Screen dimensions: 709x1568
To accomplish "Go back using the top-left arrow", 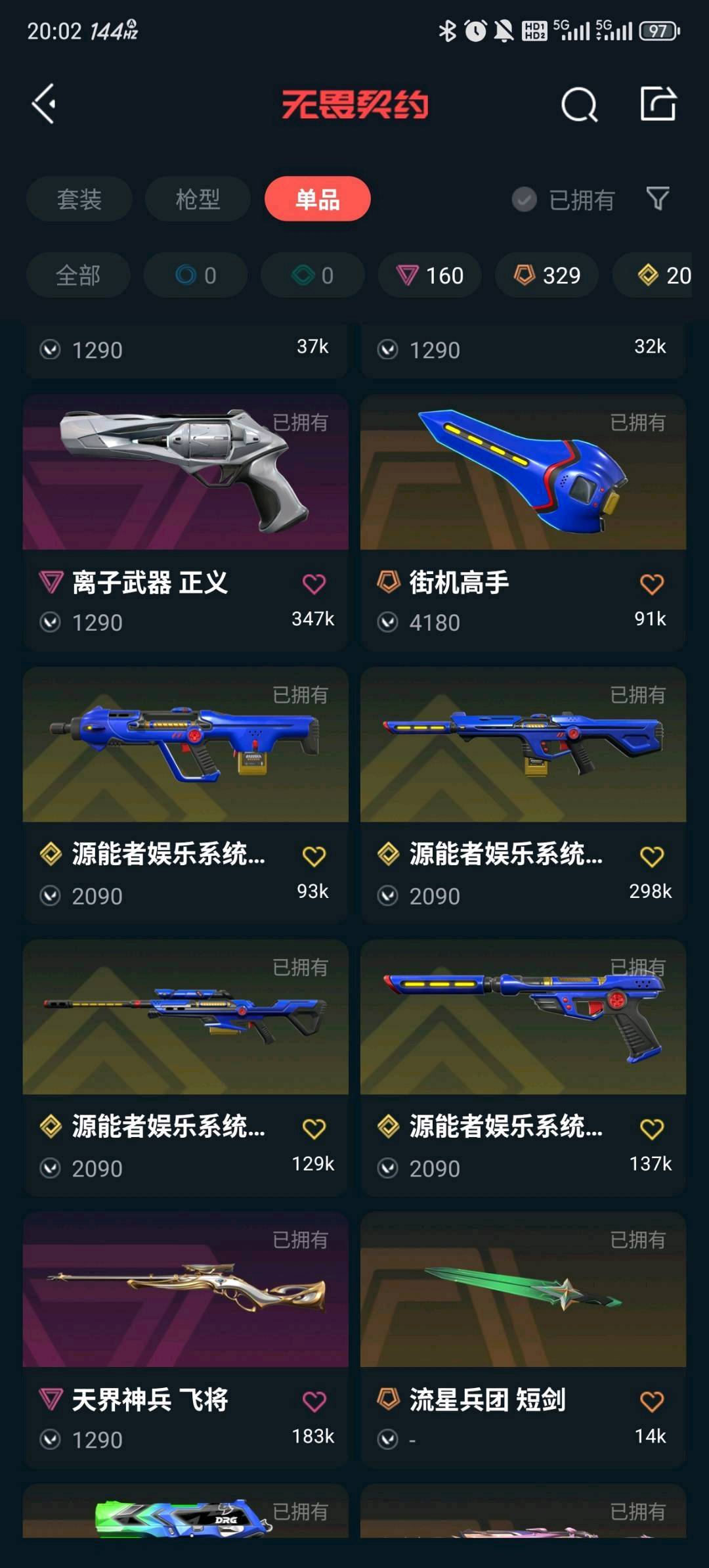I will (44, 104).
